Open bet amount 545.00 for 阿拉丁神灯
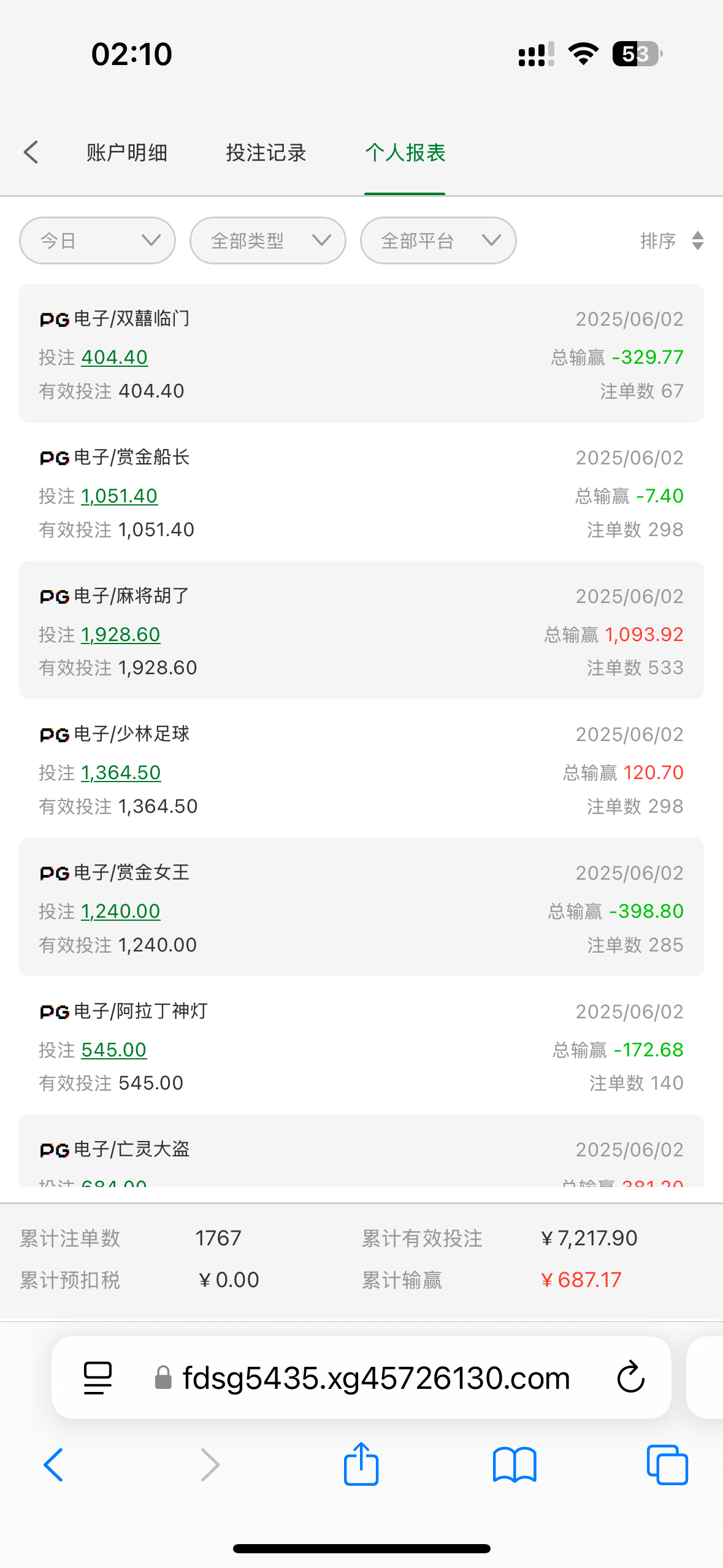723x1568 pixels. [x=114, y=1050]
